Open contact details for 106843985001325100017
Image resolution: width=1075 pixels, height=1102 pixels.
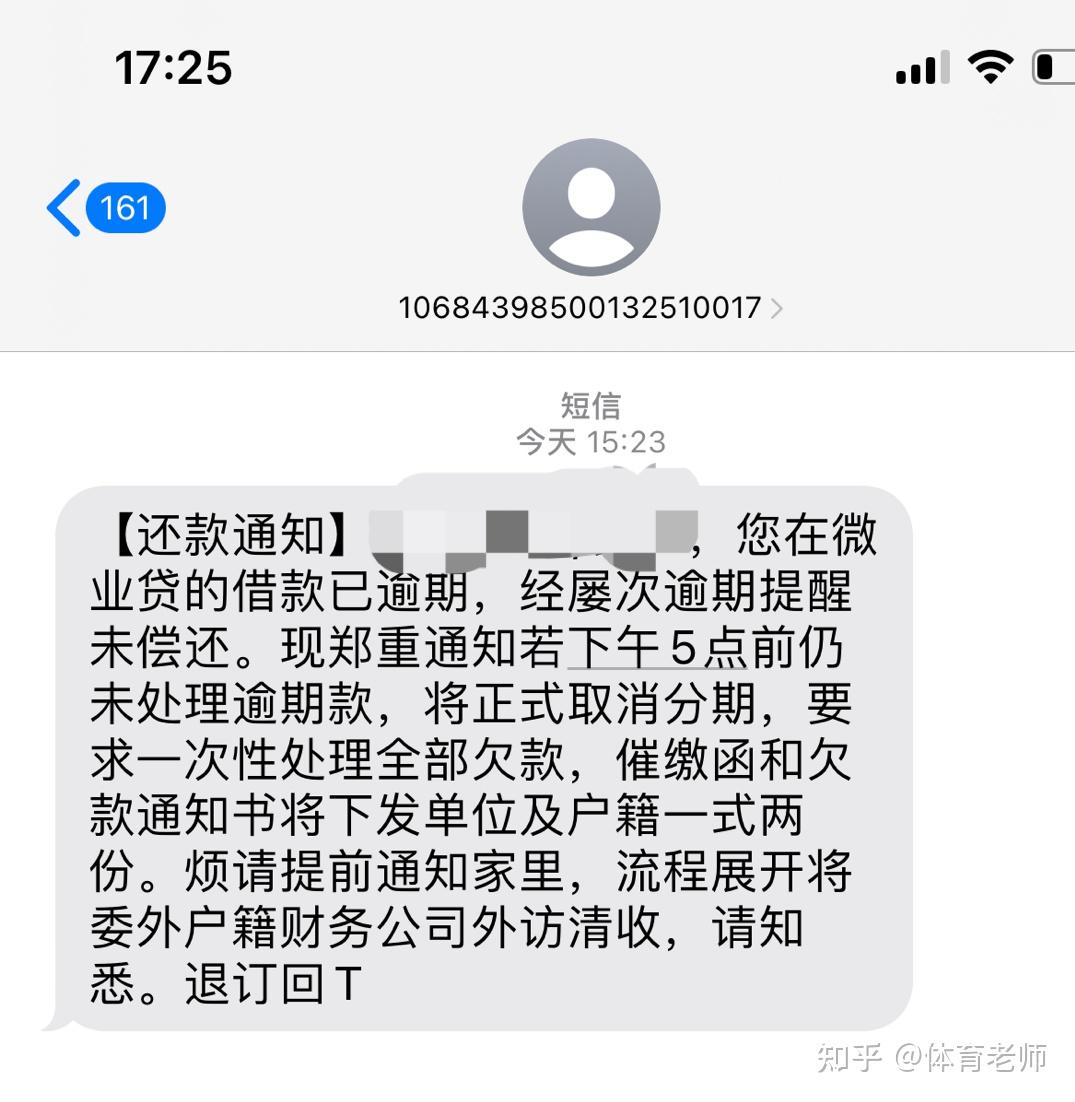point(590,307)
